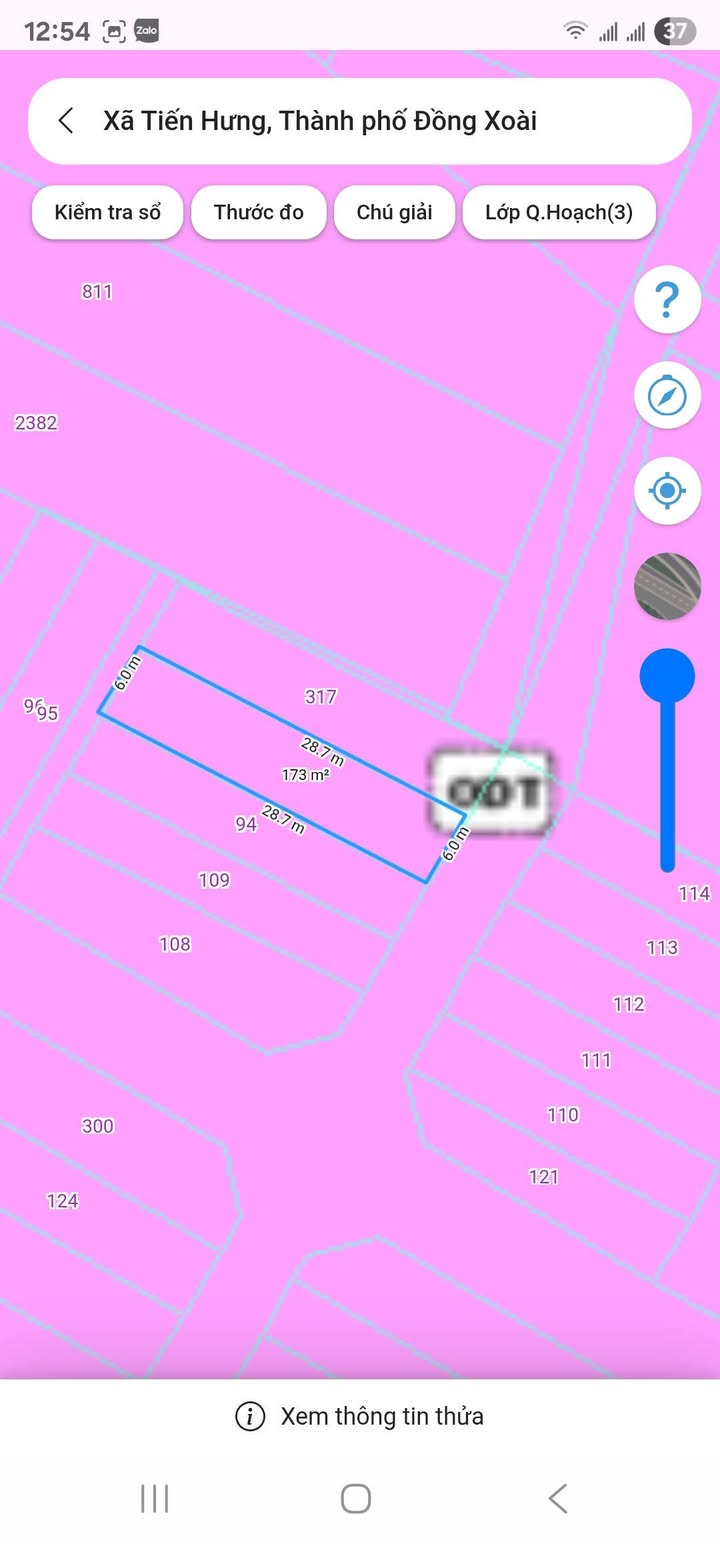Center map on my current location
The height and width of the screenshot is (1544, 720).
667,491
